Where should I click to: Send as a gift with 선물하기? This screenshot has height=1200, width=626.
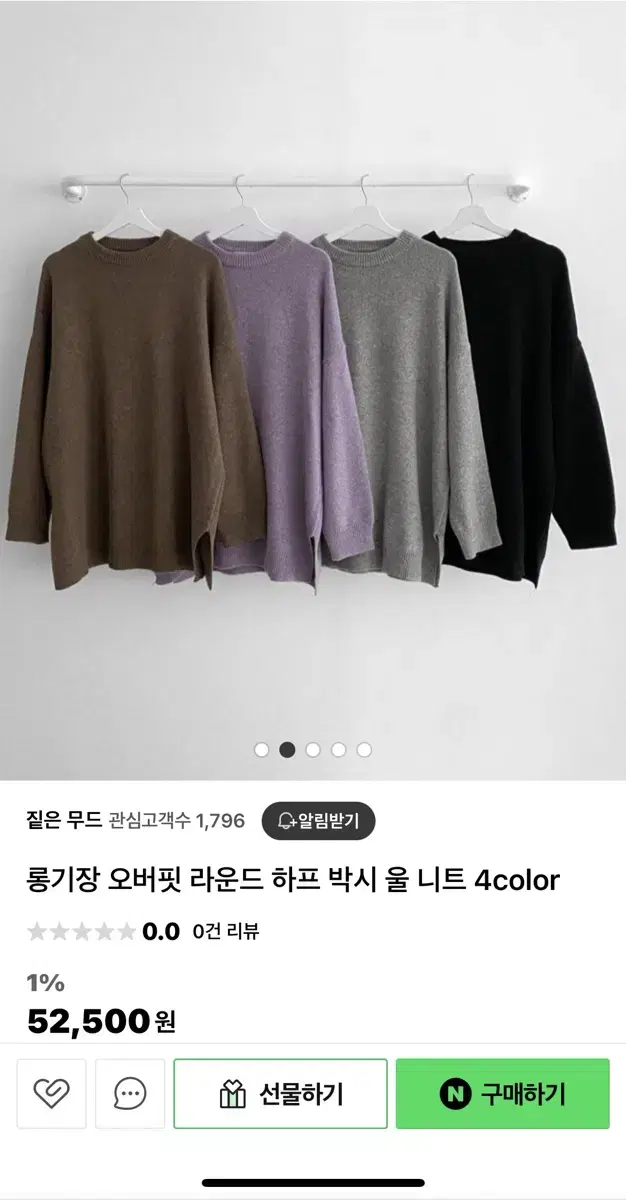click(280, 1094)
